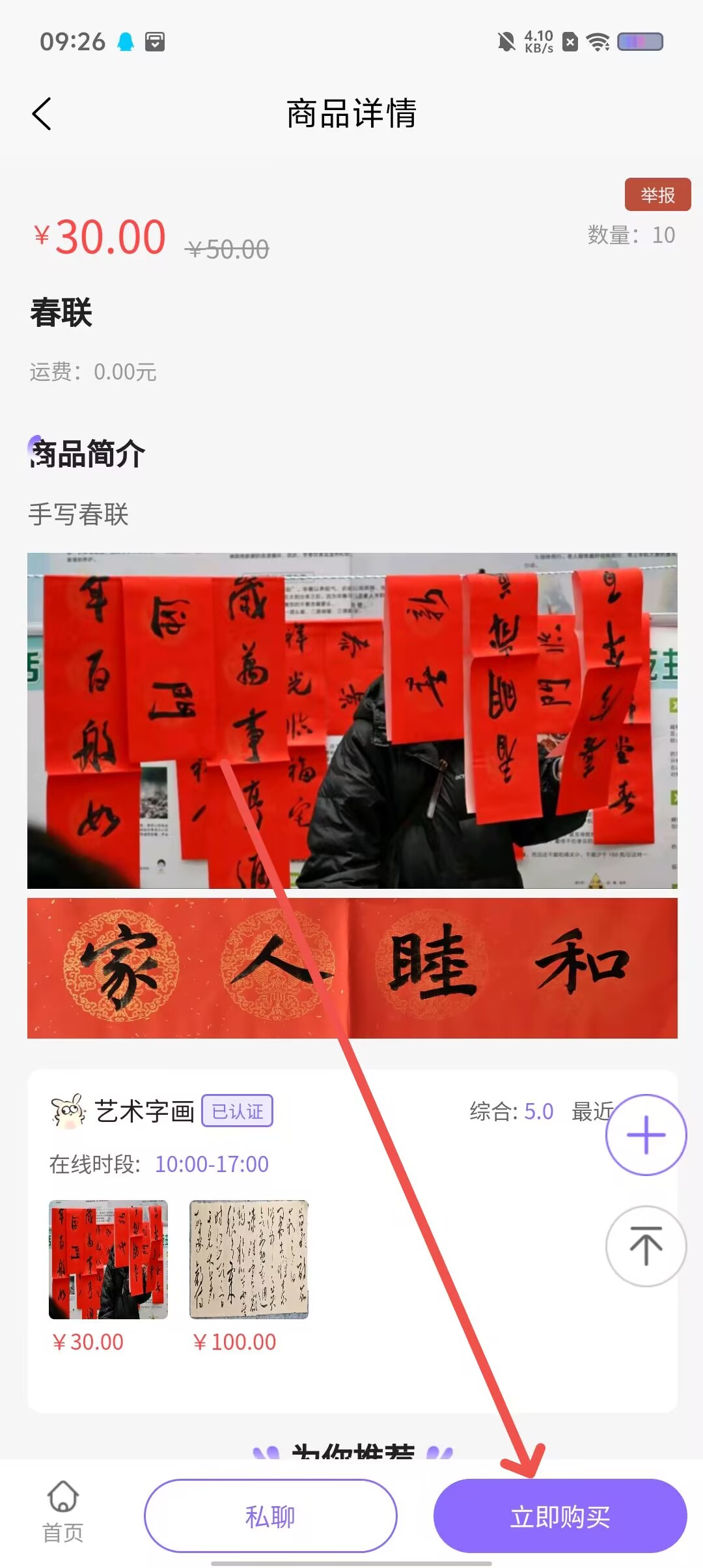The image size is (703, 1568).
Task: View the 家人睦和 banner photo
Action: (x=351, y=968)
